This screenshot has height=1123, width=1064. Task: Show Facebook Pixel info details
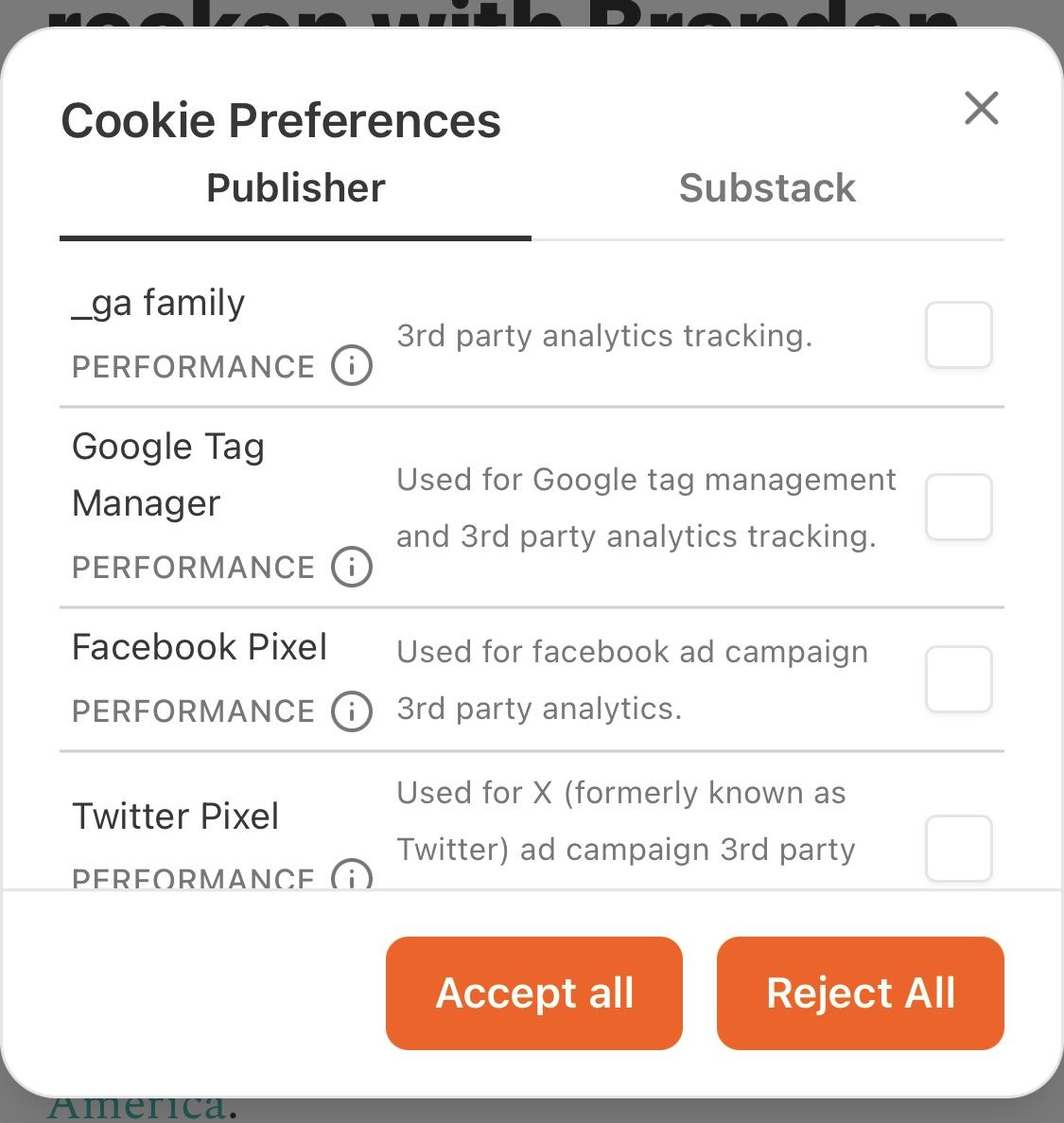tap(352, 711)
